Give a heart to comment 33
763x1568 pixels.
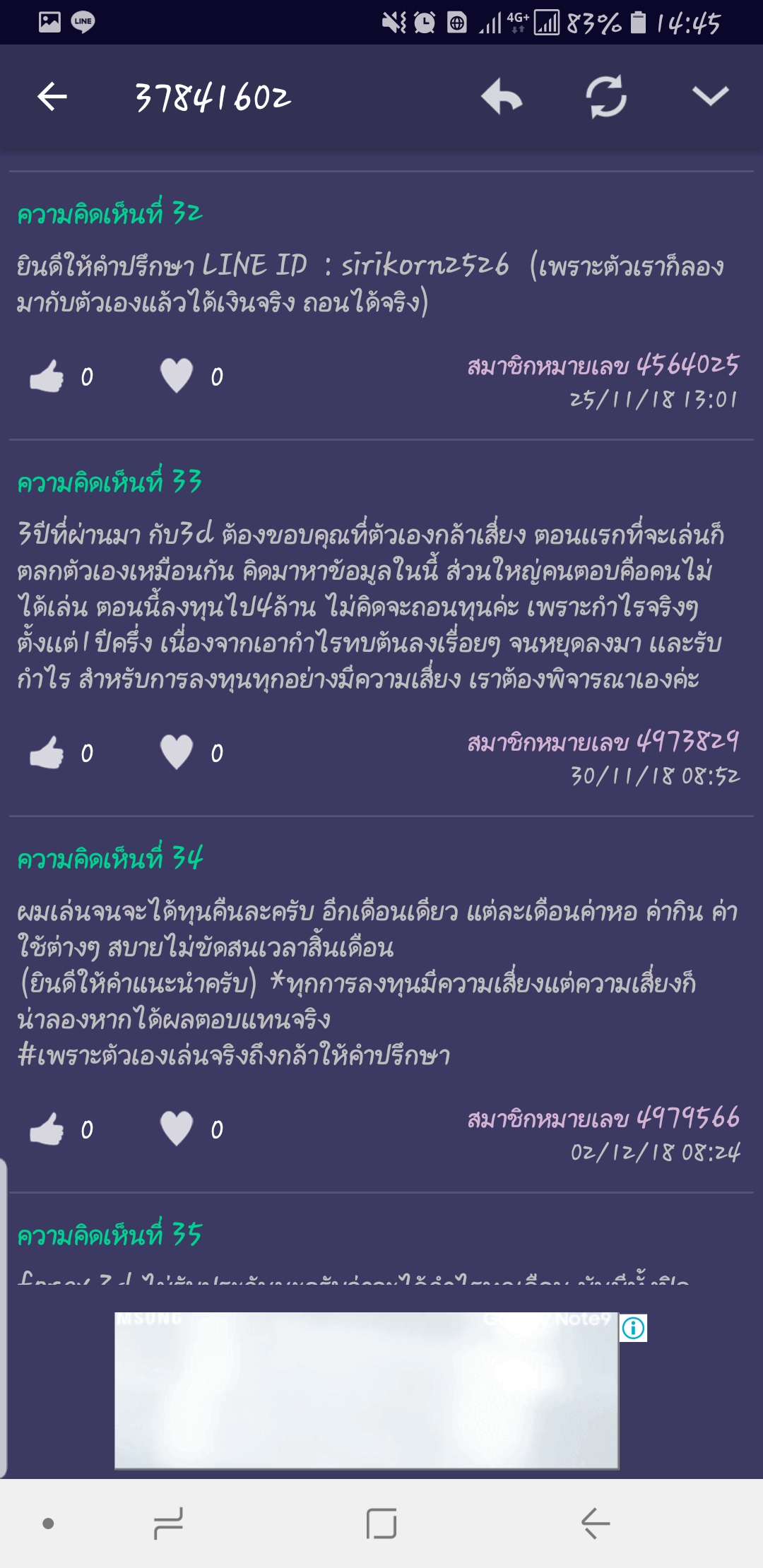click(x=177, y=752)
